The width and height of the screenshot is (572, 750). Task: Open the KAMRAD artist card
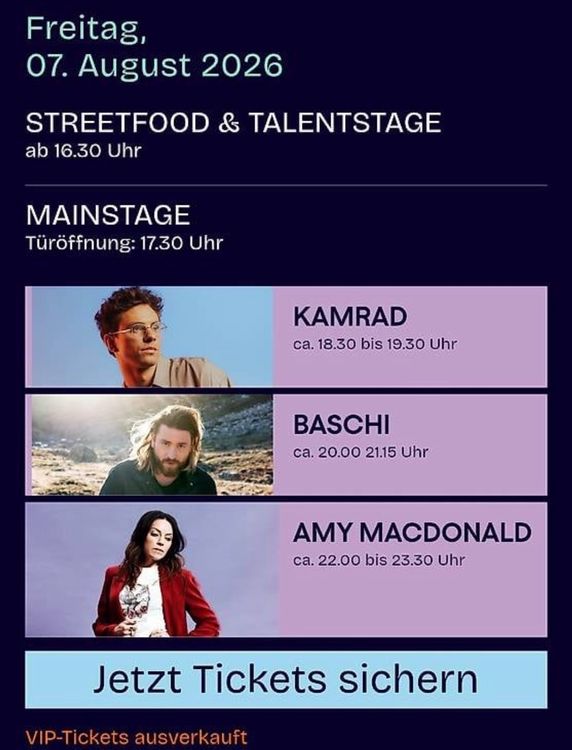click(286, 337)
